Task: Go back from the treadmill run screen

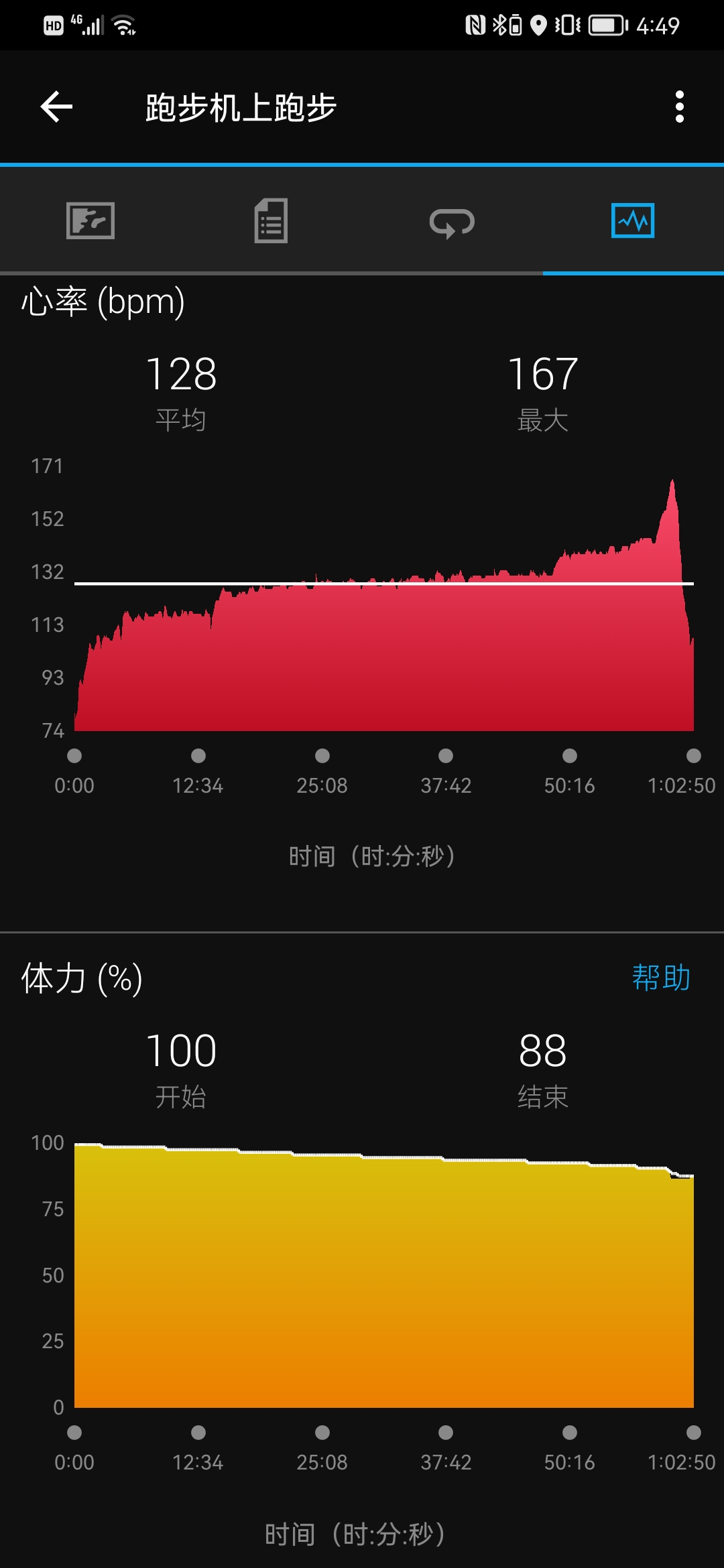Action: click(x=56, y=107)
